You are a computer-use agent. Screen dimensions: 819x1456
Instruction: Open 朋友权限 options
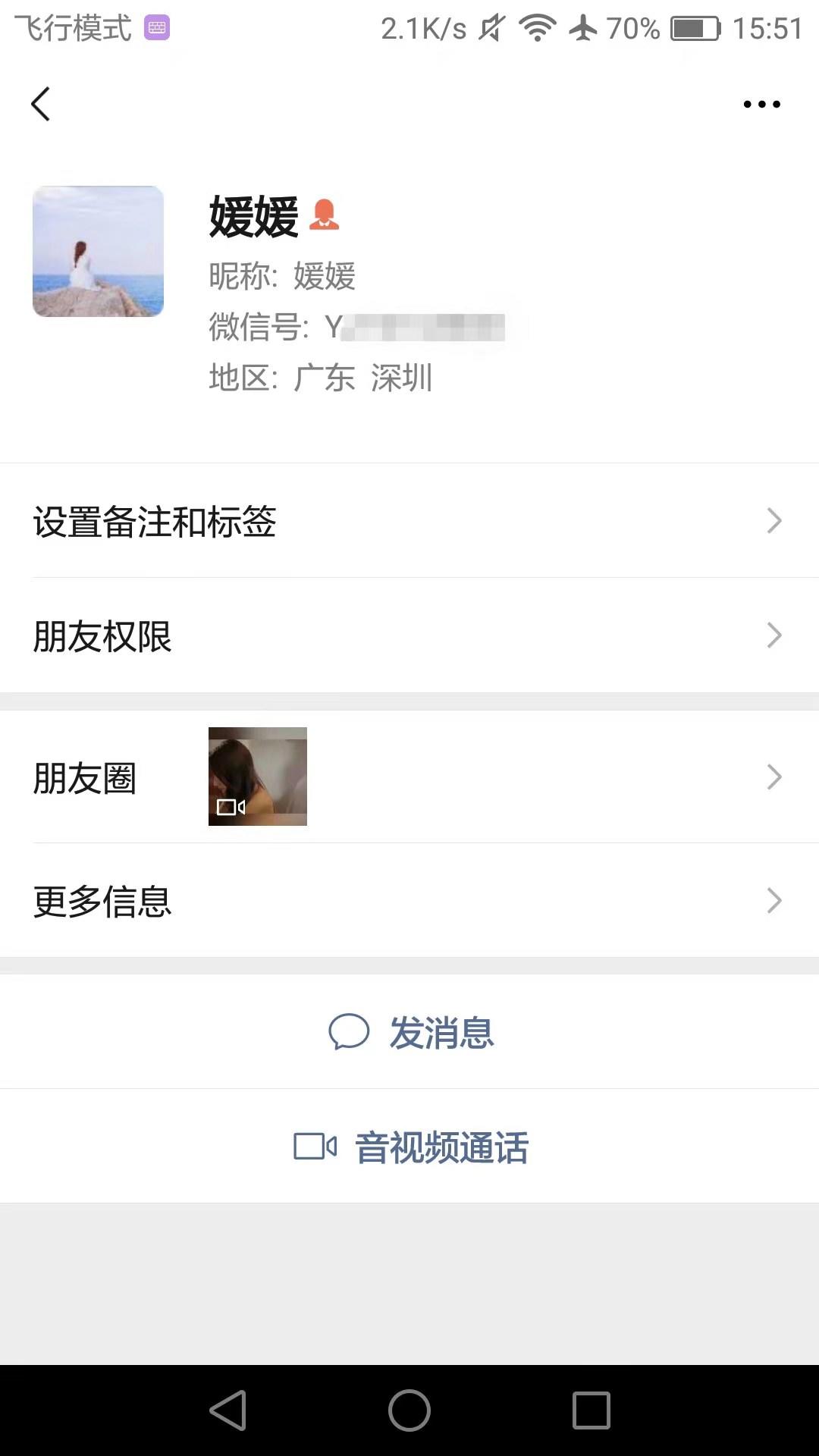409,635
